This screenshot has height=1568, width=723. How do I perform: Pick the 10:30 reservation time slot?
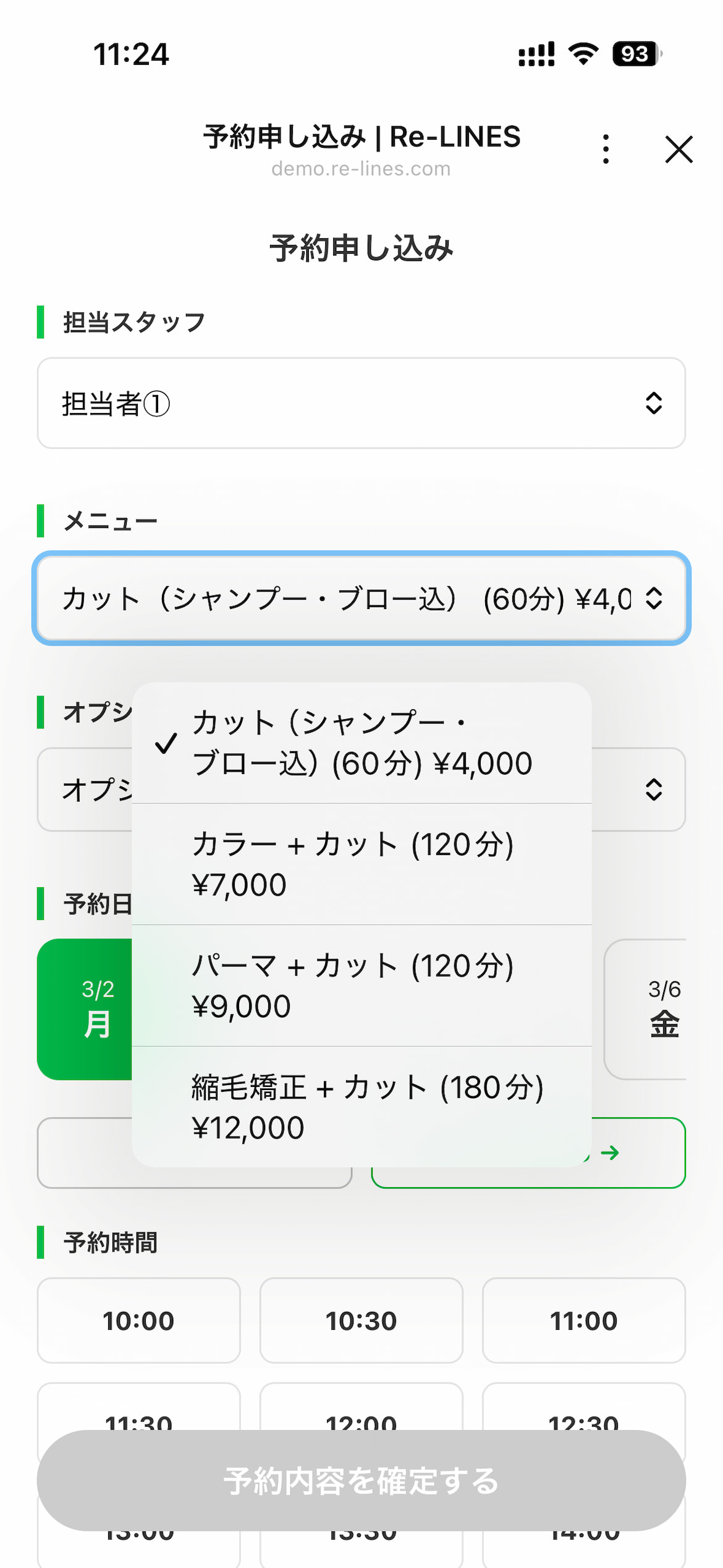click(361, 1321)
